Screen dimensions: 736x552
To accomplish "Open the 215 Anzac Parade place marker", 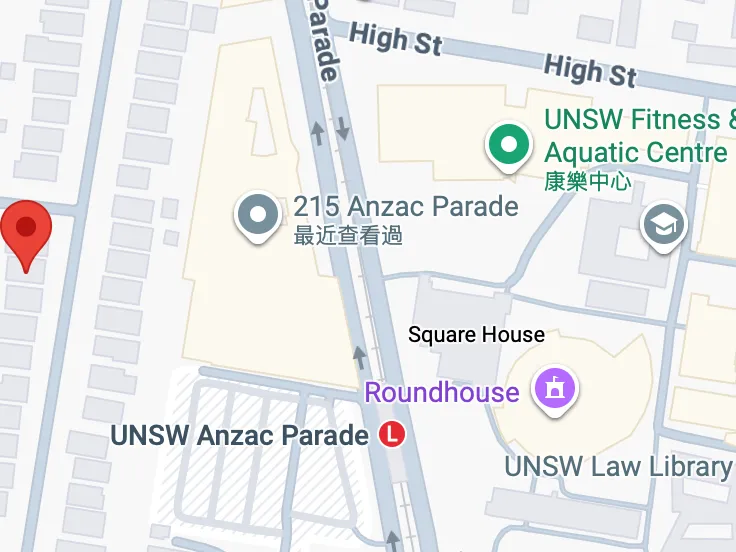I will 259,214.
